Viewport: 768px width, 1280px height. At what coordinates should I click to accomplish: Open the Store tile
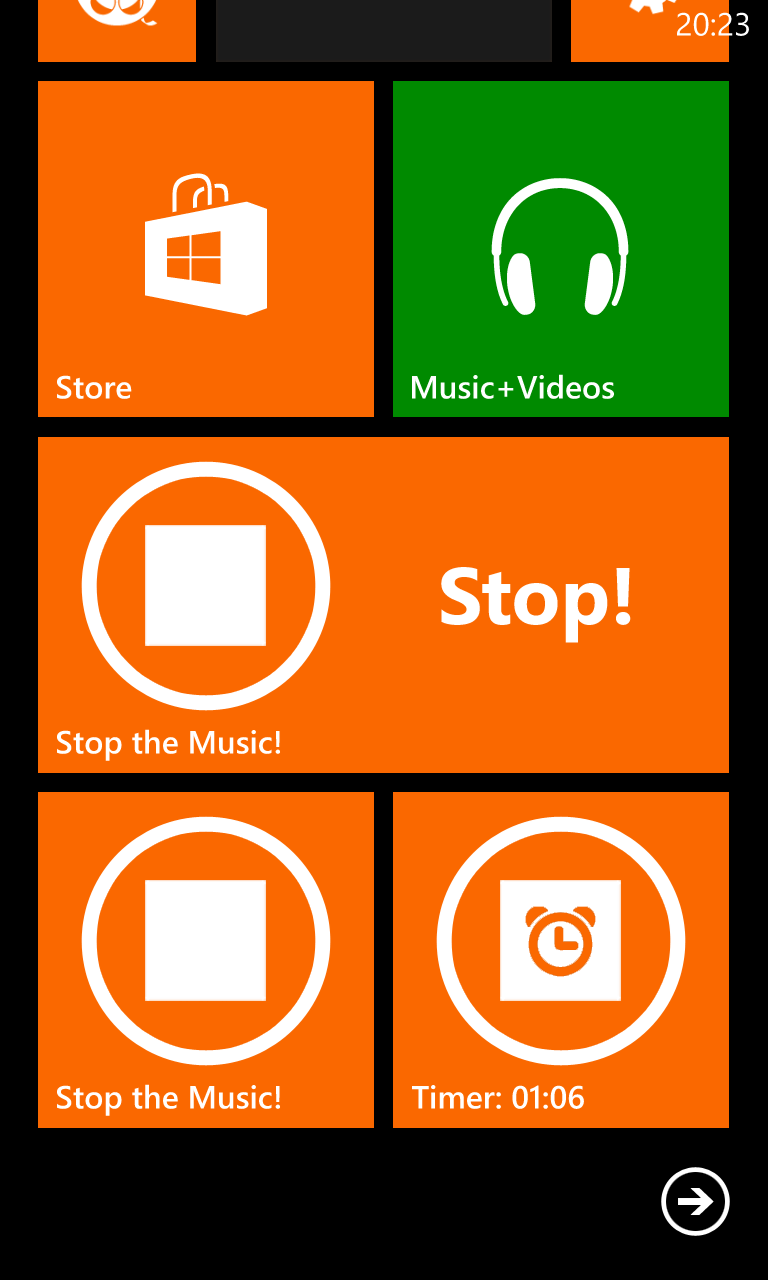(206, 249)
